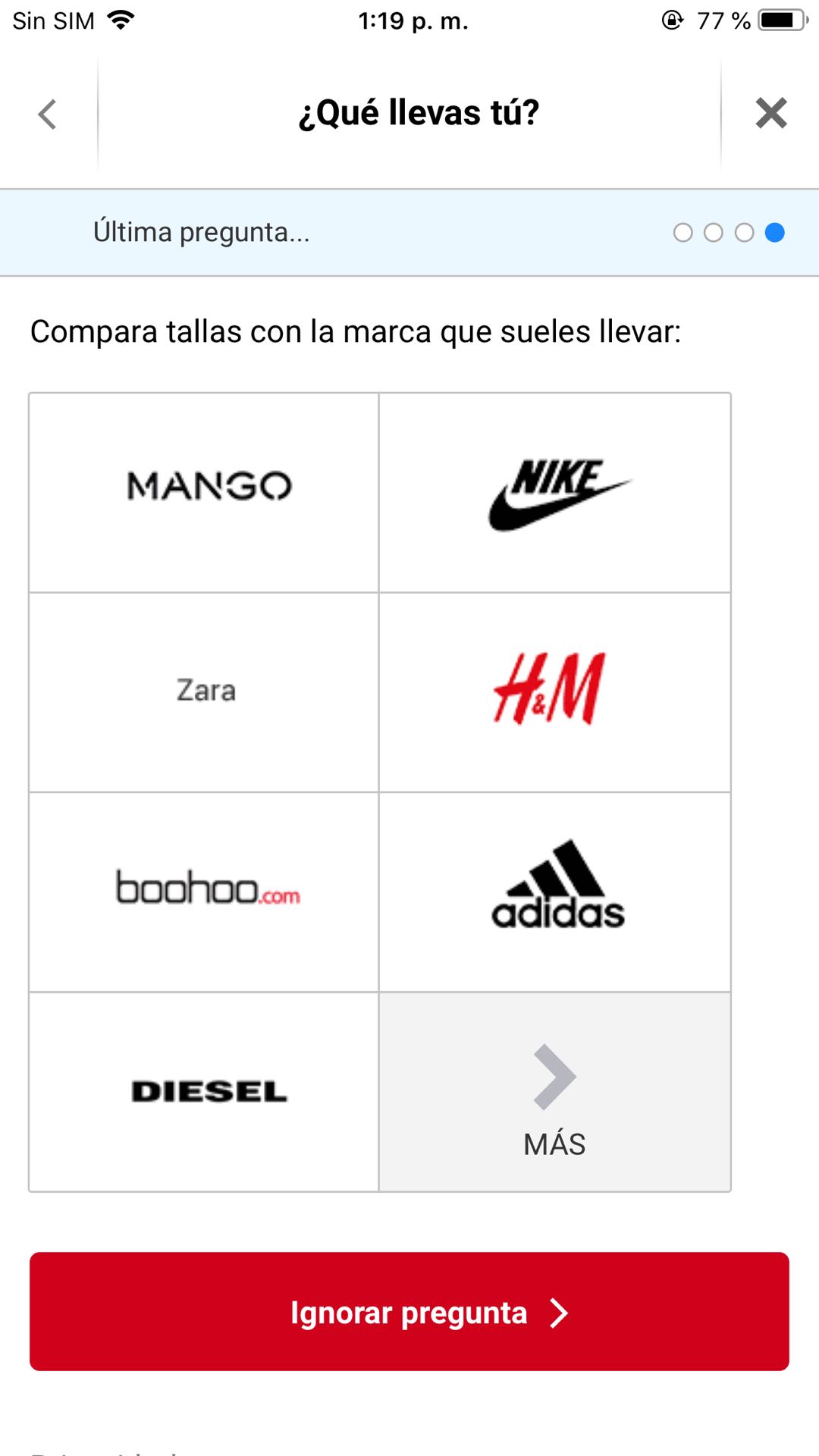
Task: Choose boohoo.com as the comparison brand
Action: 204,892
